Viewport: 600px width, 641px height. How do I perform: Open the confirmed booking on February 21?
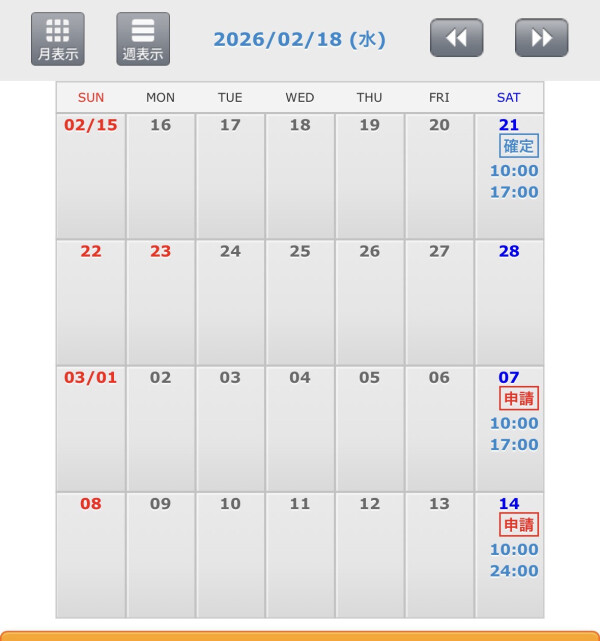click(x=518, y=146)
